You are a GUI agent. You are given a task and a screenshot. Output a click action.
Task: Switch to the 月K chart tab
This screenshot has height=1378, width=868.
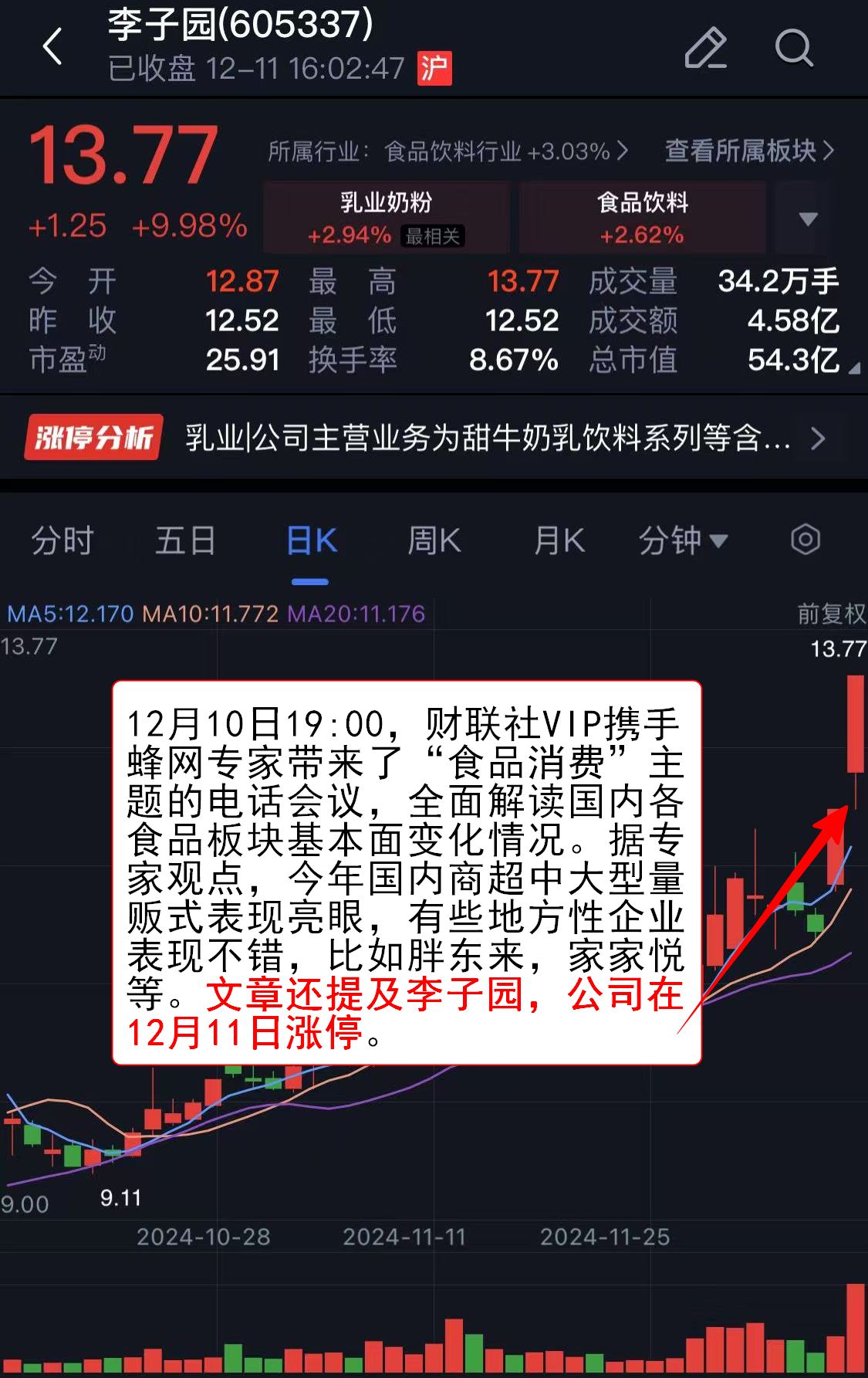click(x=559, y=540)
